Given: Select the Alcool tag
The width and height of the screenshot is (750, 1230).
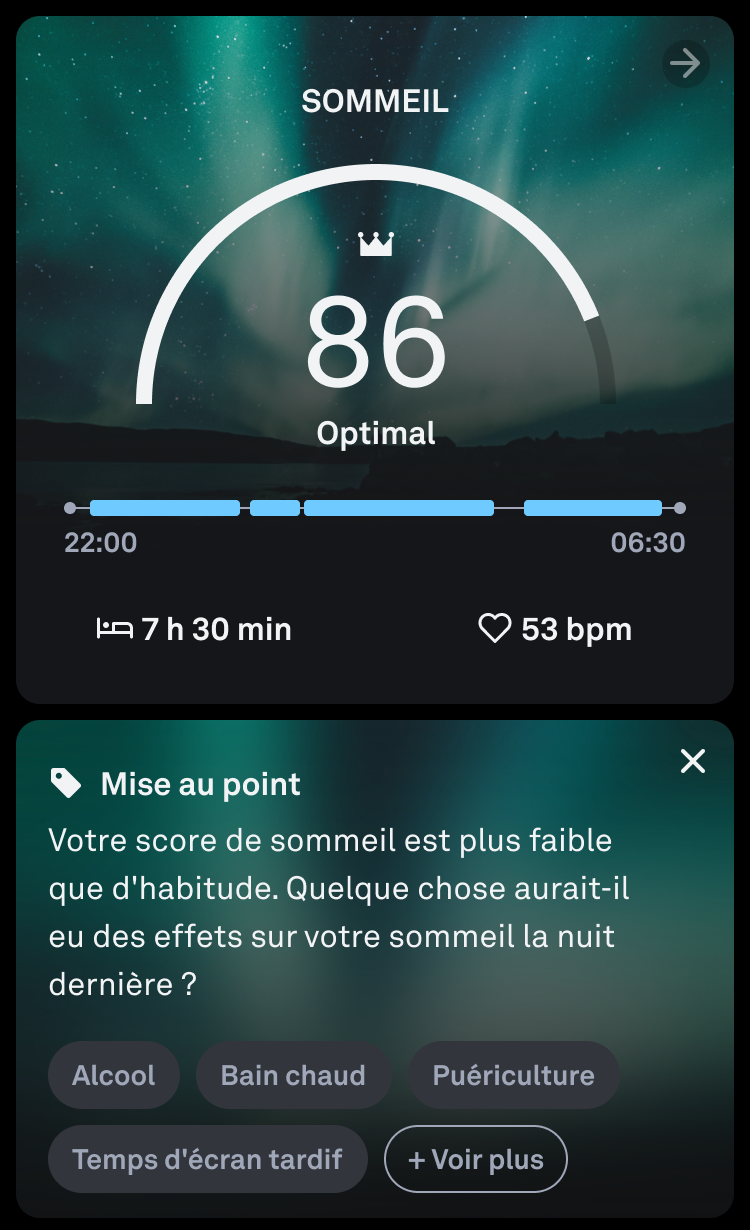Looking at the screenshot, I should tap(114, 1075).
